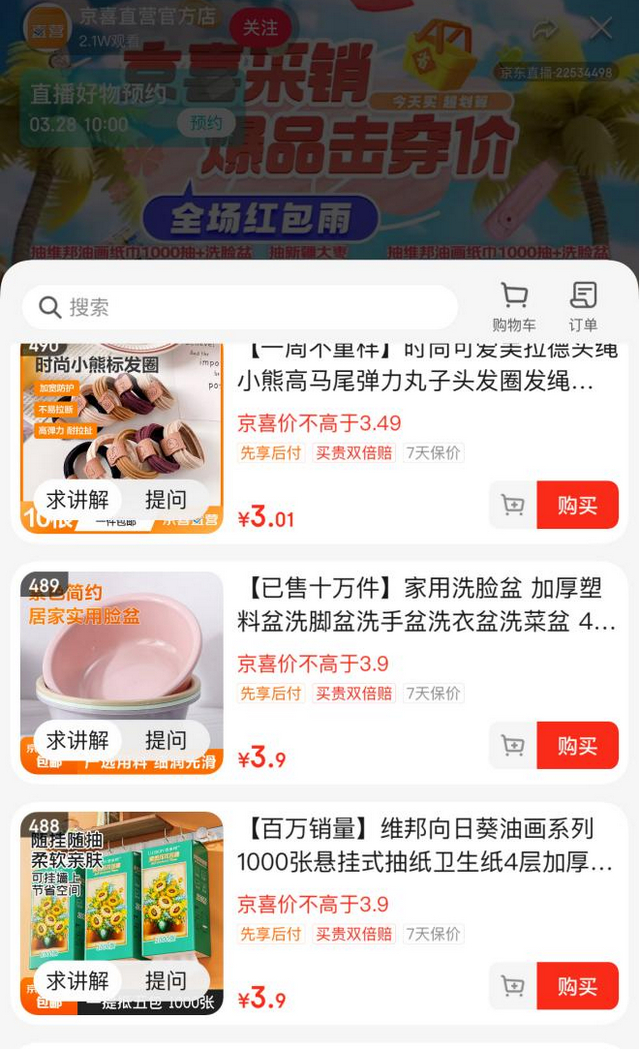Buy the 小熊 hair tie item
This screenshot has height=1050, width=640.
577,505
